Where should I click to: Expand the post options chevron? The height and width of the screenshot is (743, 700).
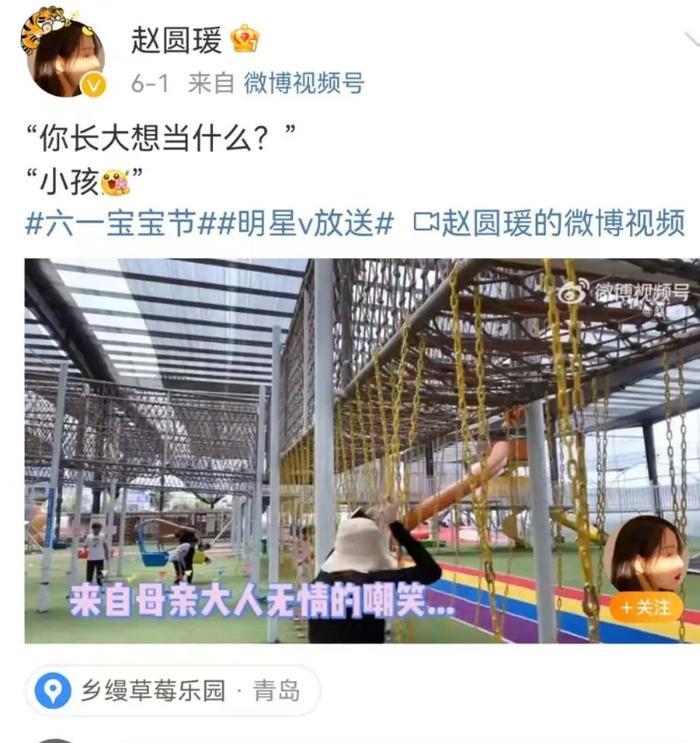[x=689, y=39]
